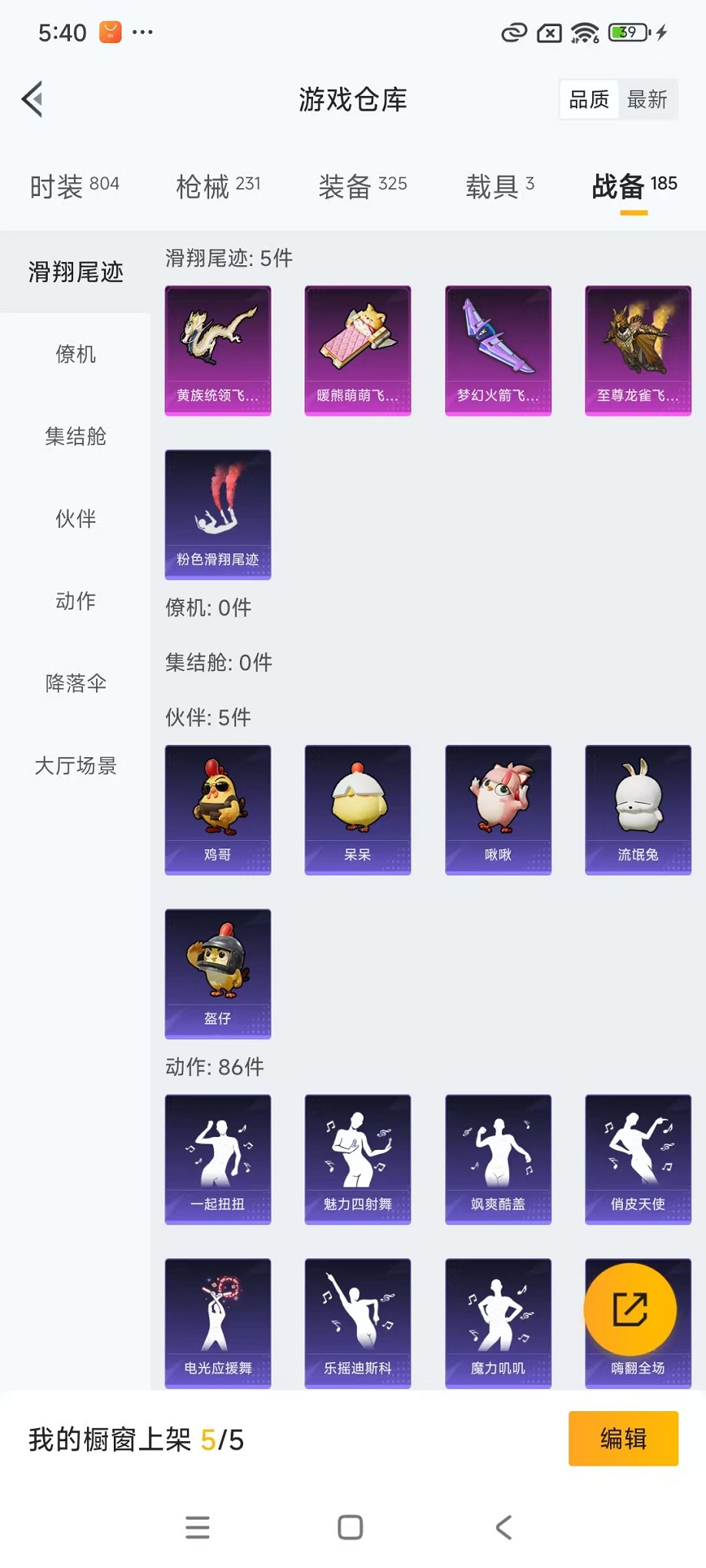The image size is (706, 1568).
Task: View the 鸡哥 companion item
Action: (218, 809)
